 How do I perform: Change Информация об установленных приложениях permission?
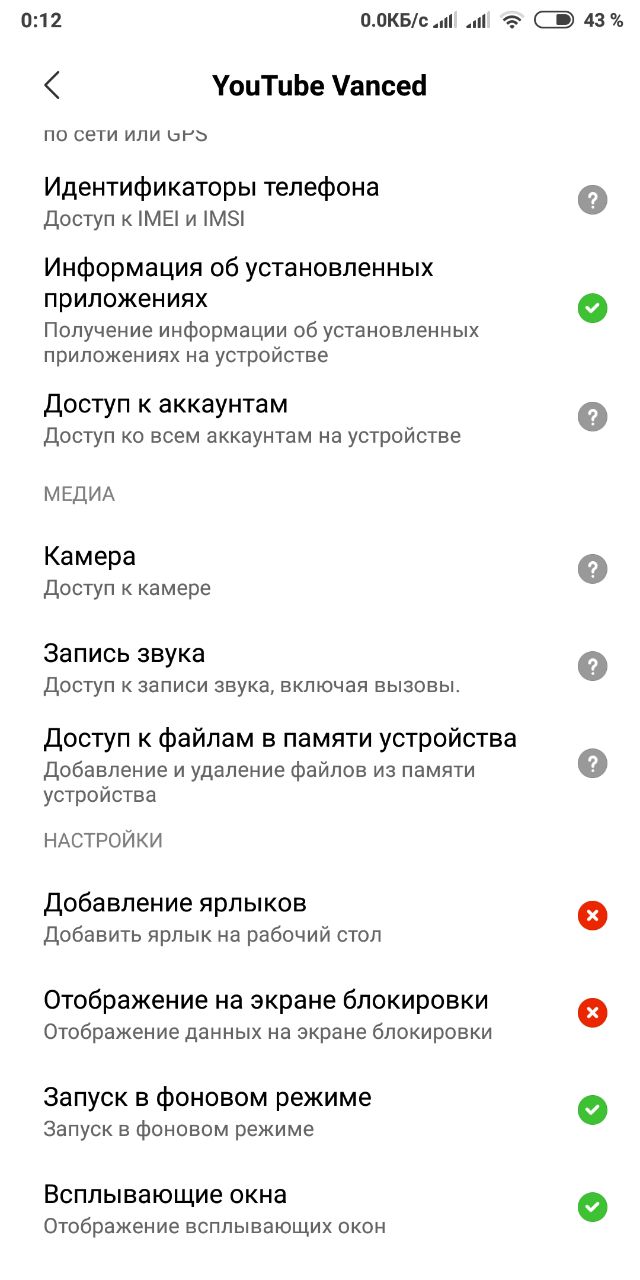coord(320,309)
